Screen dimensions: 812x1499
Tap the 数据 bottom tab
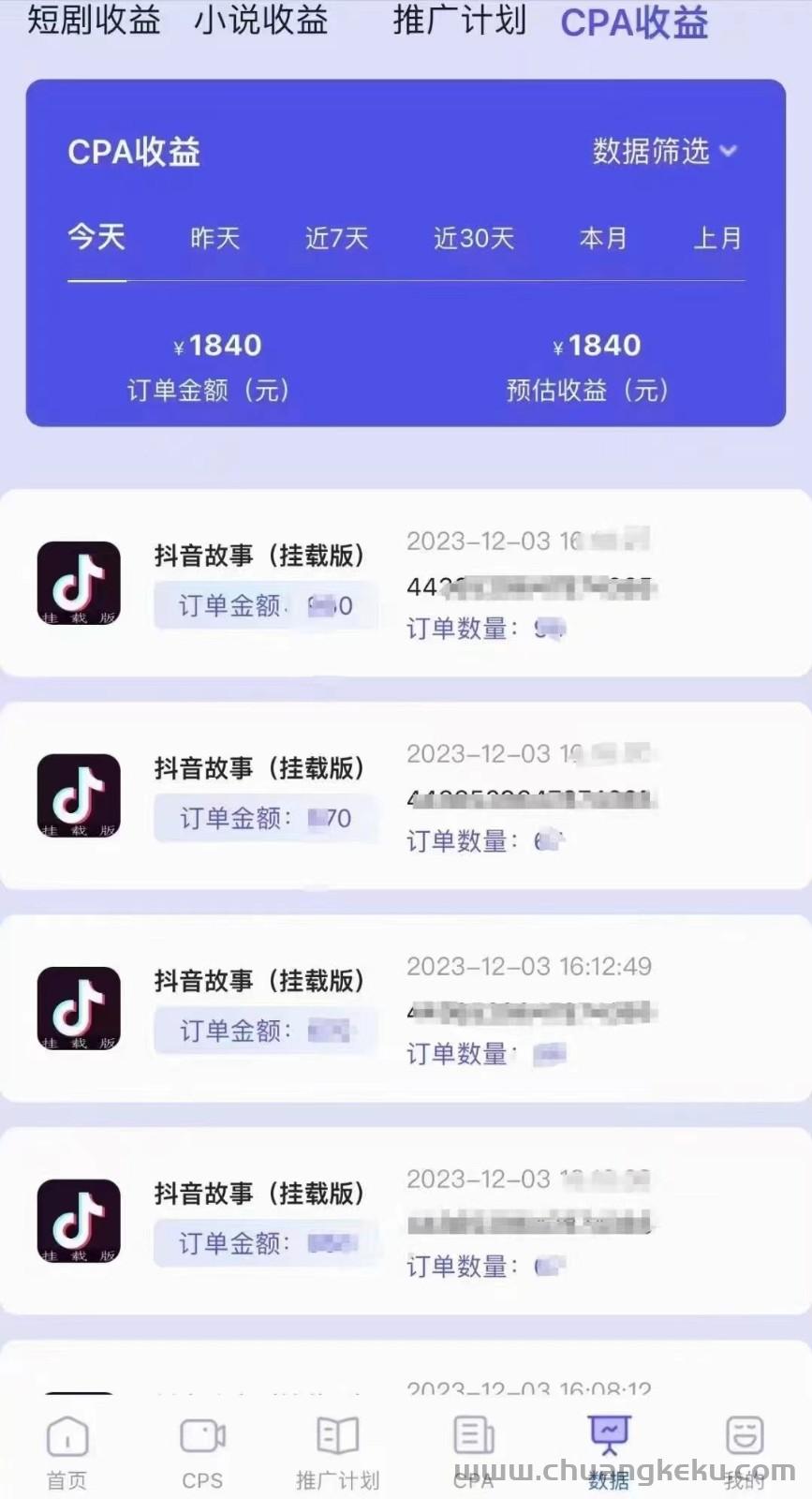coord(609,1450)
